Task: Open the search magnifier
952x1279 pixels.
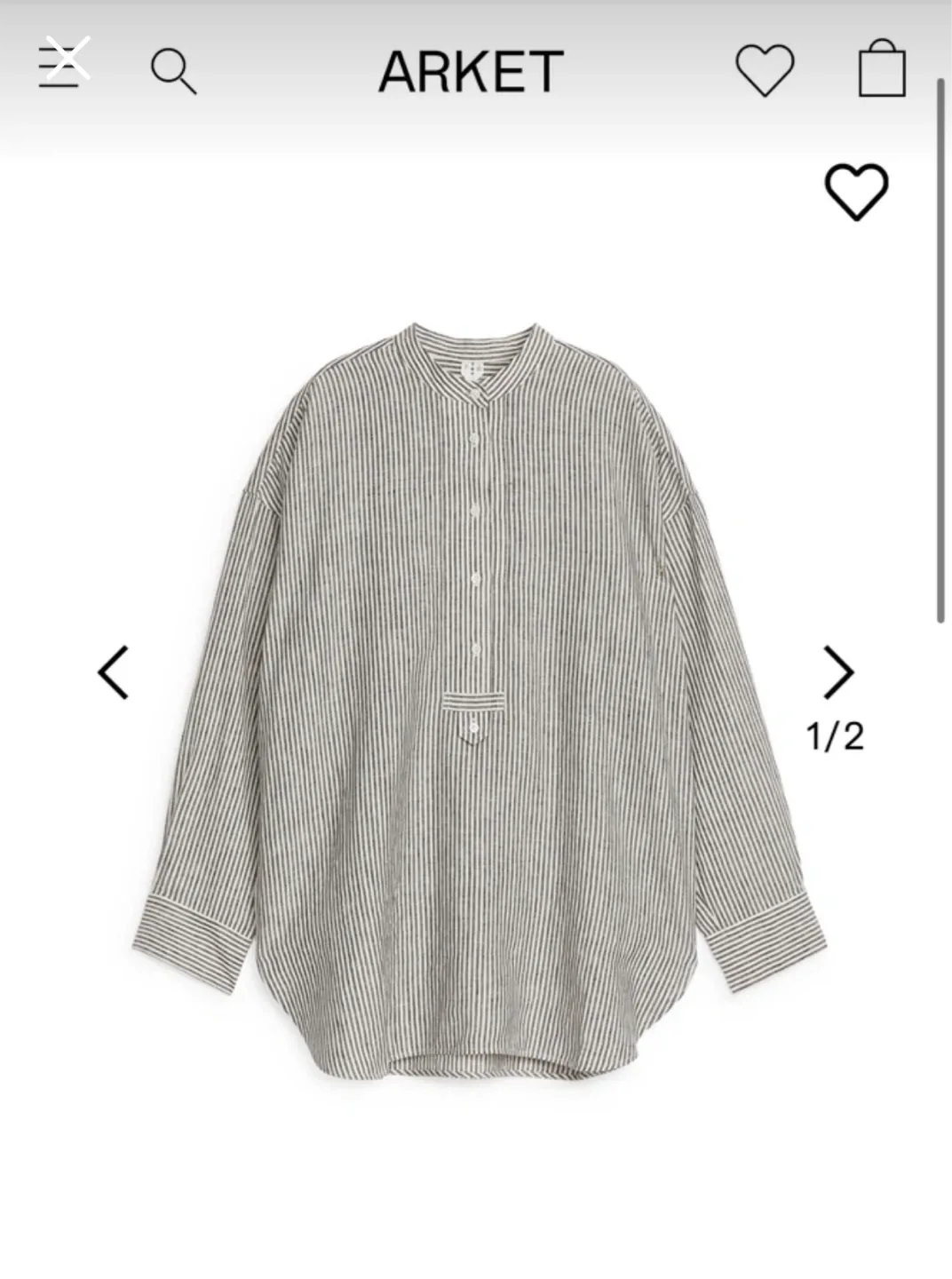Action: coord(173,71)
